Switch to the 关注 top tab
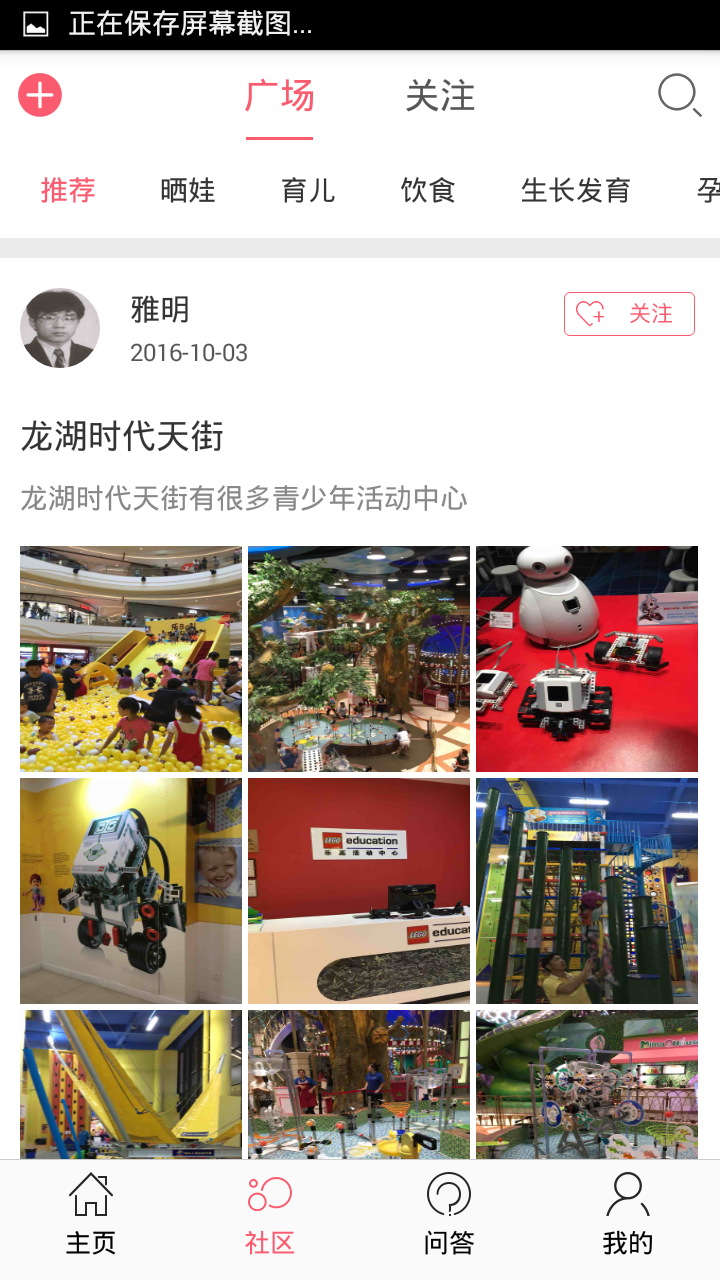 click(440, 96)
